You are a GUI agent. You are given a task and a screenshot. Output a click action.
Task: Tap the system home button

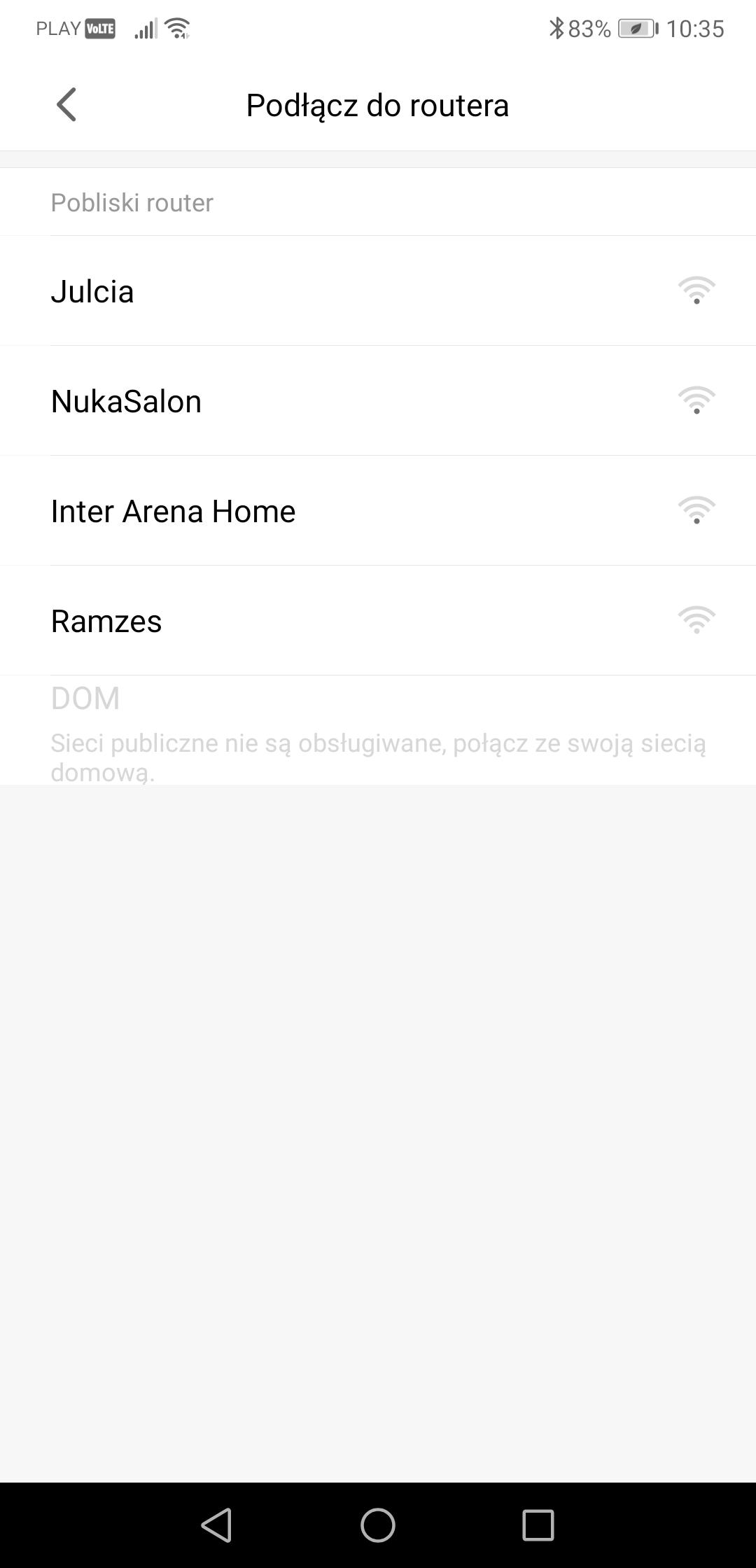coord(378,1525)
